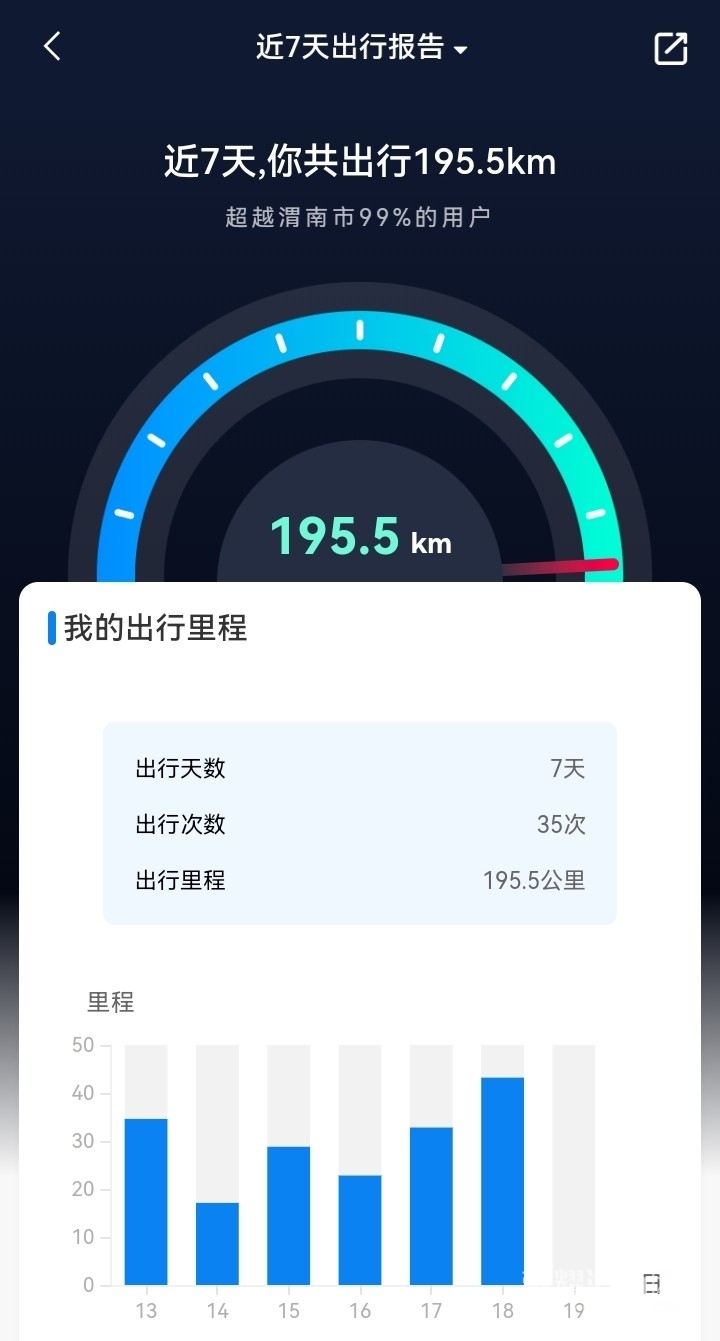Share this travel report
Viewport: 720px width, 1341px height.
670,48
